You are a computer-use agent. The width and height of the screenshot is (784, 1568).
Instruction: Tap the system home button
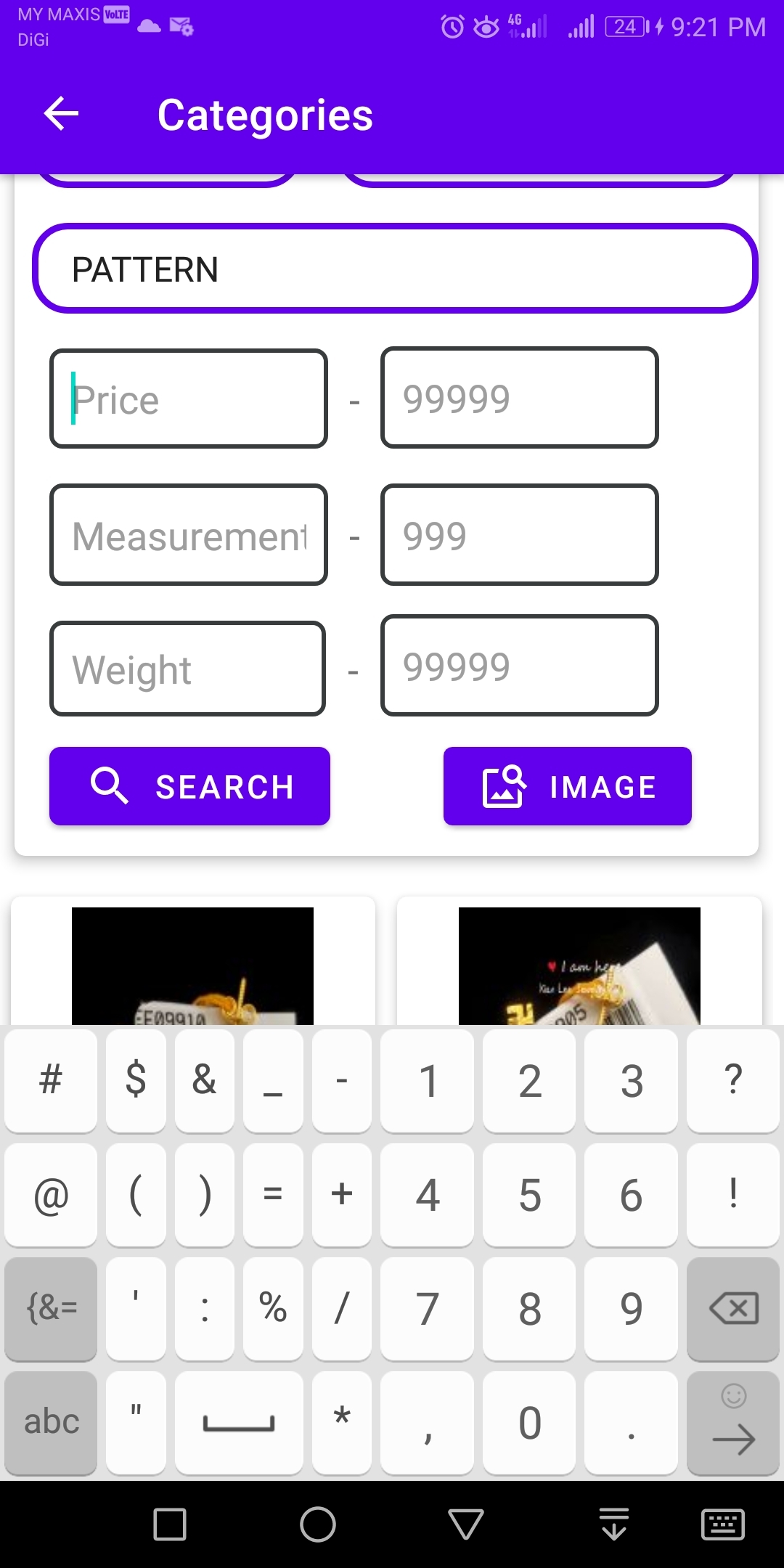318,1524
